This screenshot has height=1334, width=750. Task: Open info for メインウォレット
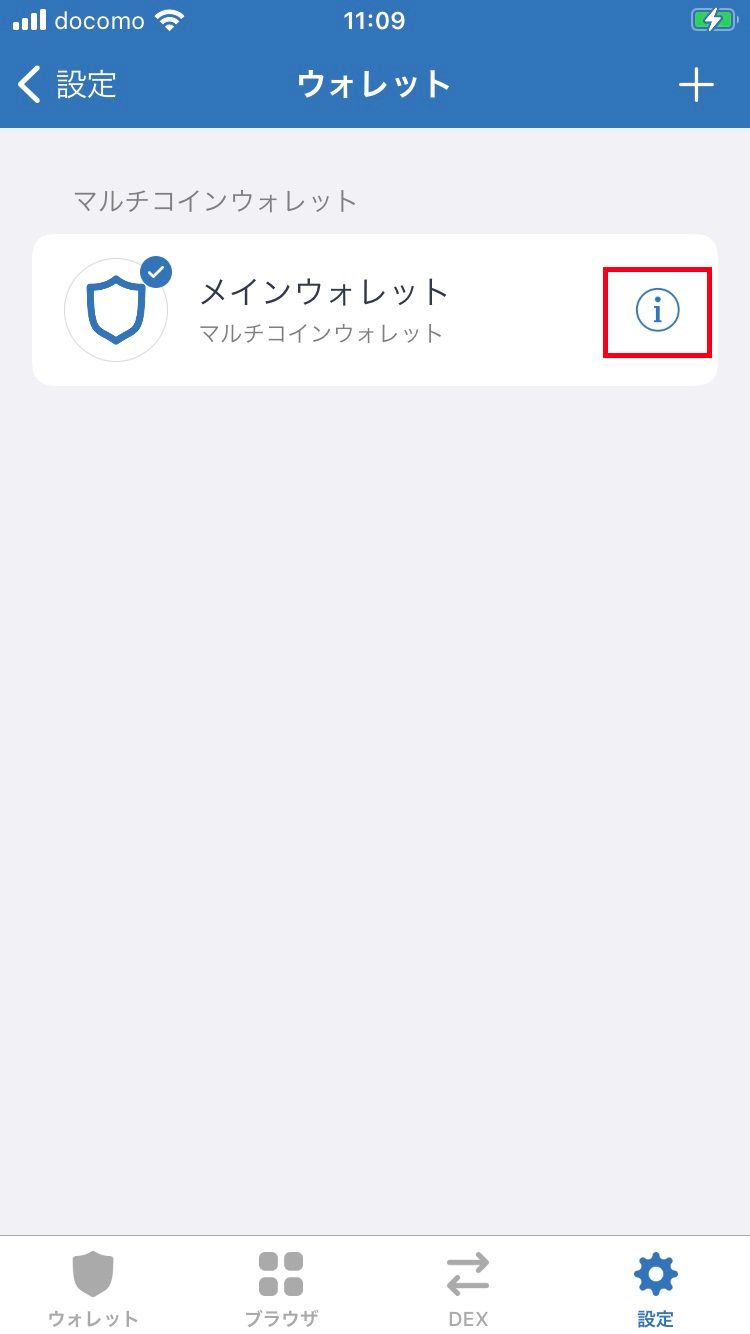tap(657, 311)
